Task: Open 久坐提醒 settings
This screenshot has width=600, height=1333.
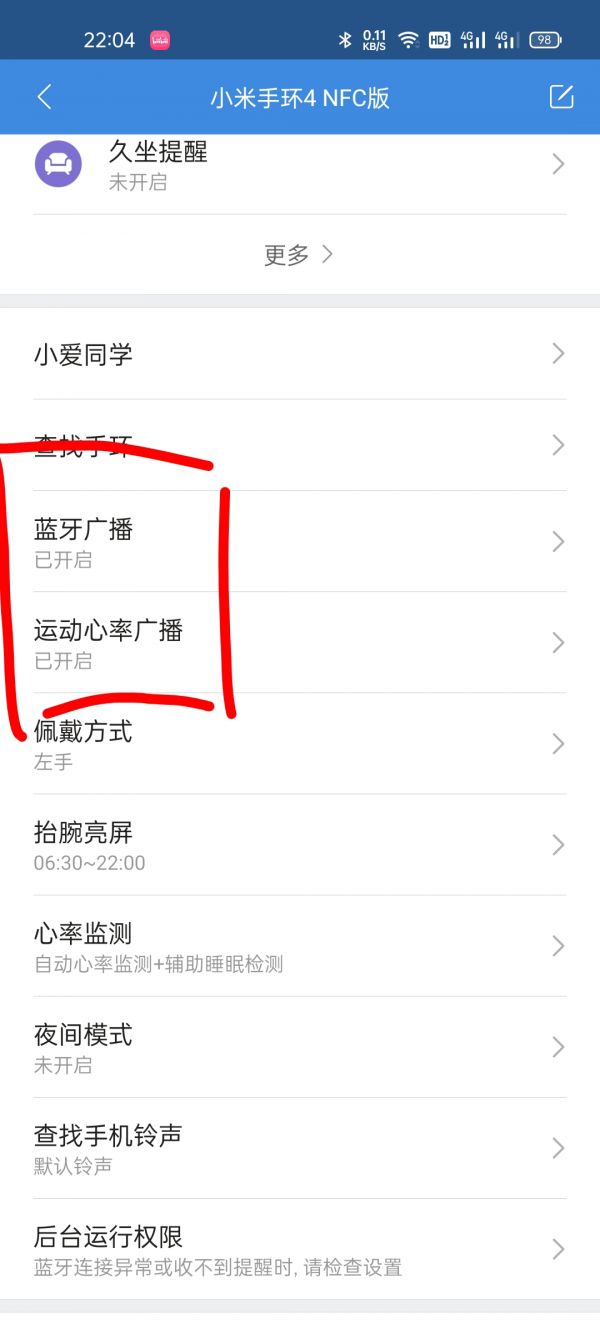Action: click(x=300, y=165)
